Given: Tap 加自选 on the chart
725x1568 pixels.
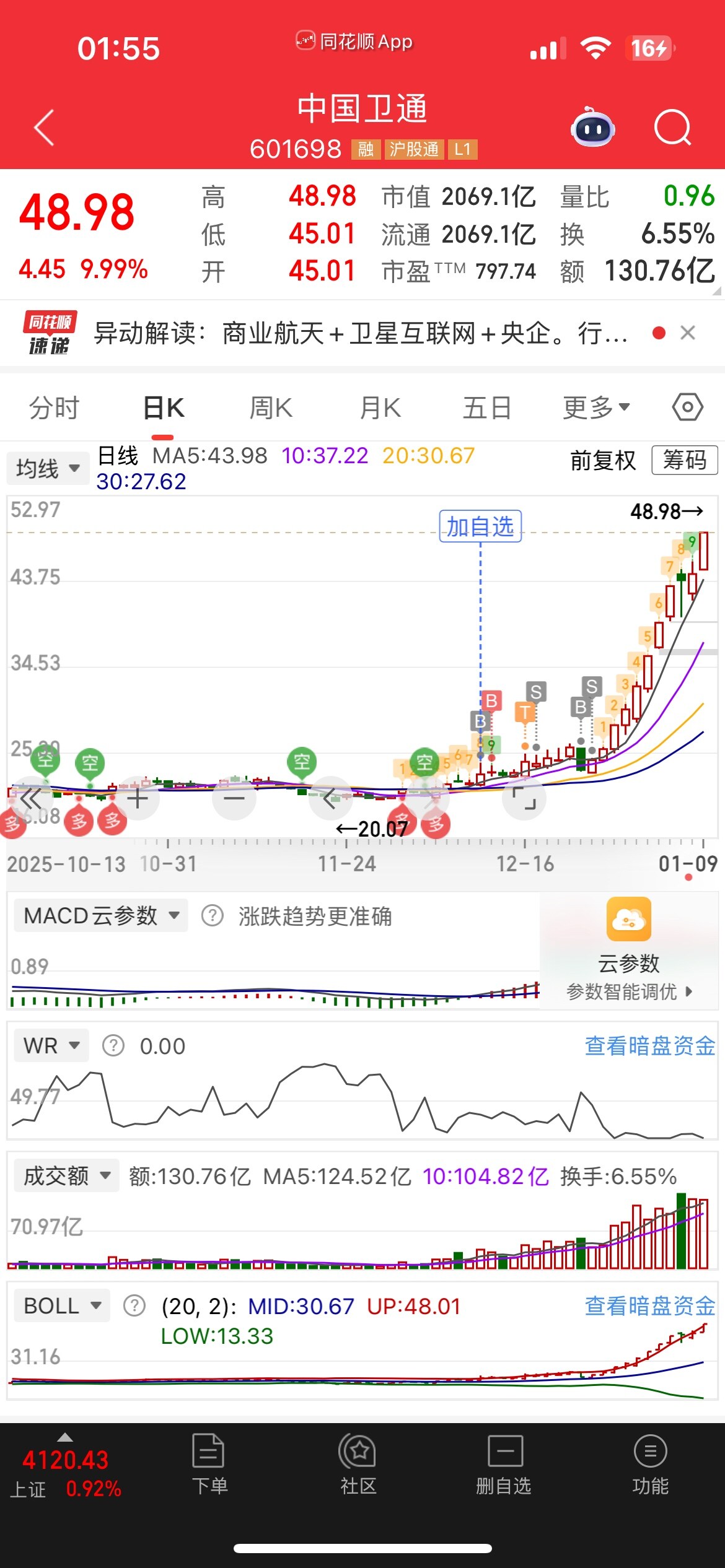Looking at the screenshot, I should tap(480, 526).
